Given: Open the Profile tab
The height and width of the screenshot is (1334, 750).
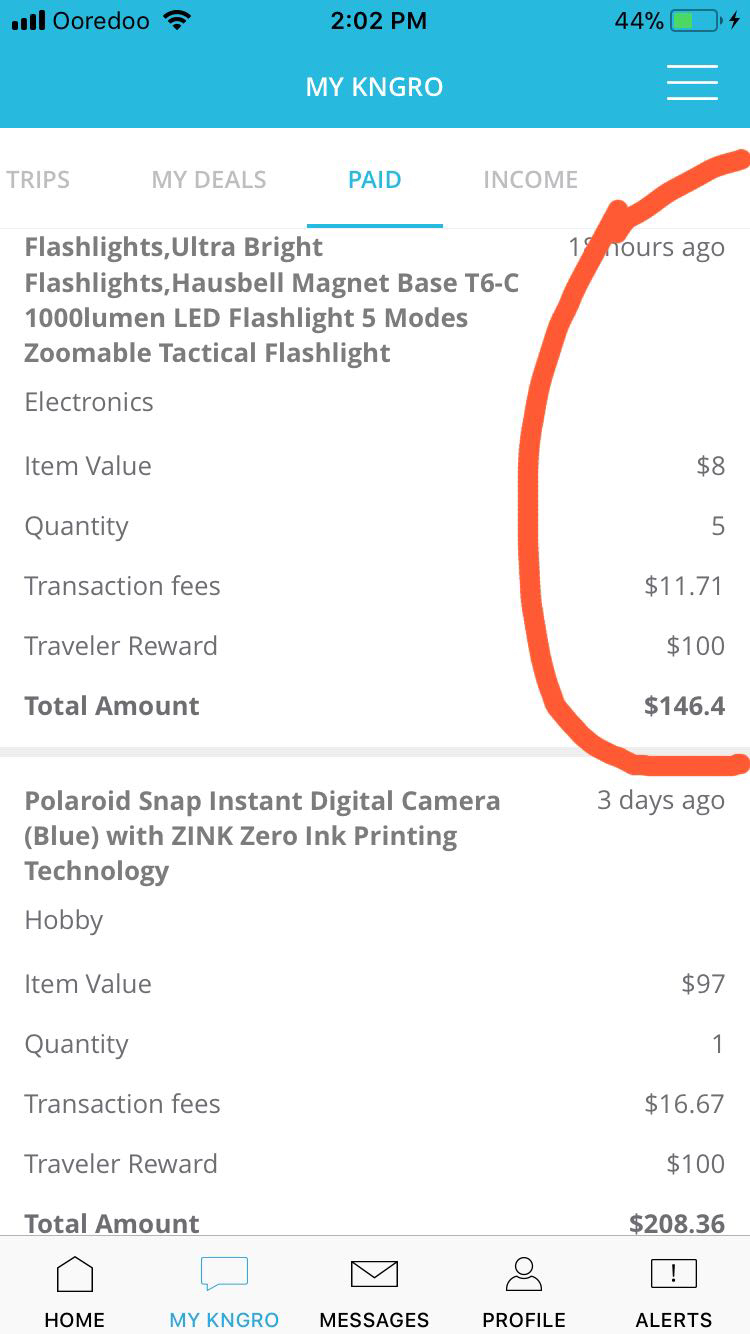Looking at the screenshot, I should (x=524, y=1291).
